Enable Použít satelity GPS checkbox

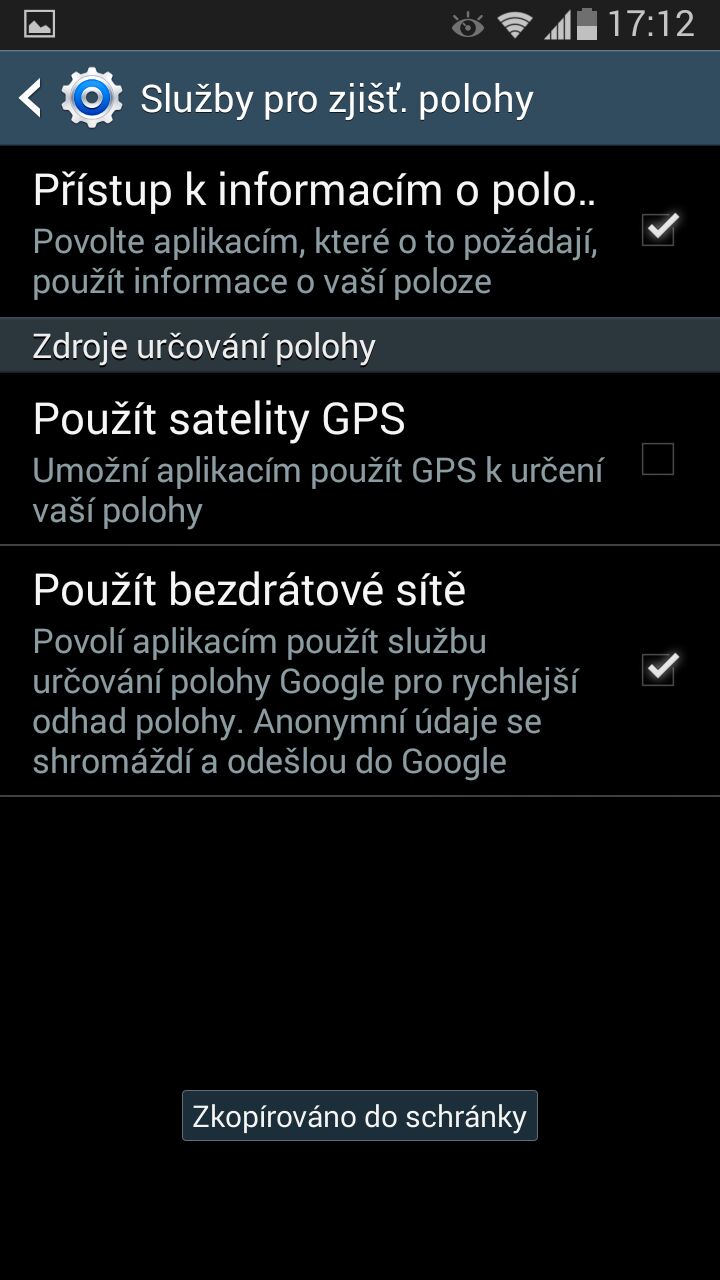658,460
